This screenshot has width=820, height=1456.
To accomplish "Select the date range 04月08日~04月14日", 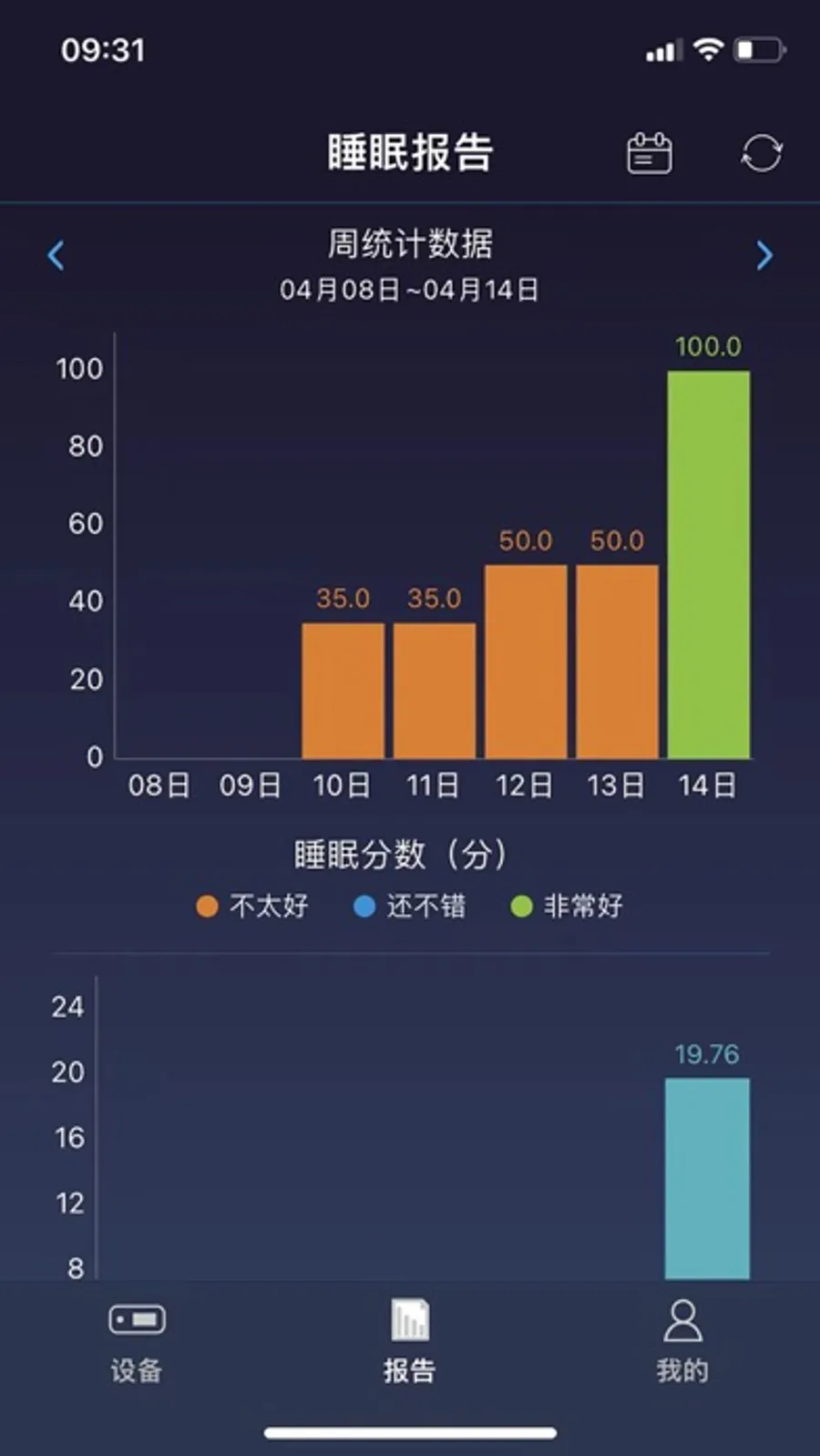I will [x=409, y=290].
